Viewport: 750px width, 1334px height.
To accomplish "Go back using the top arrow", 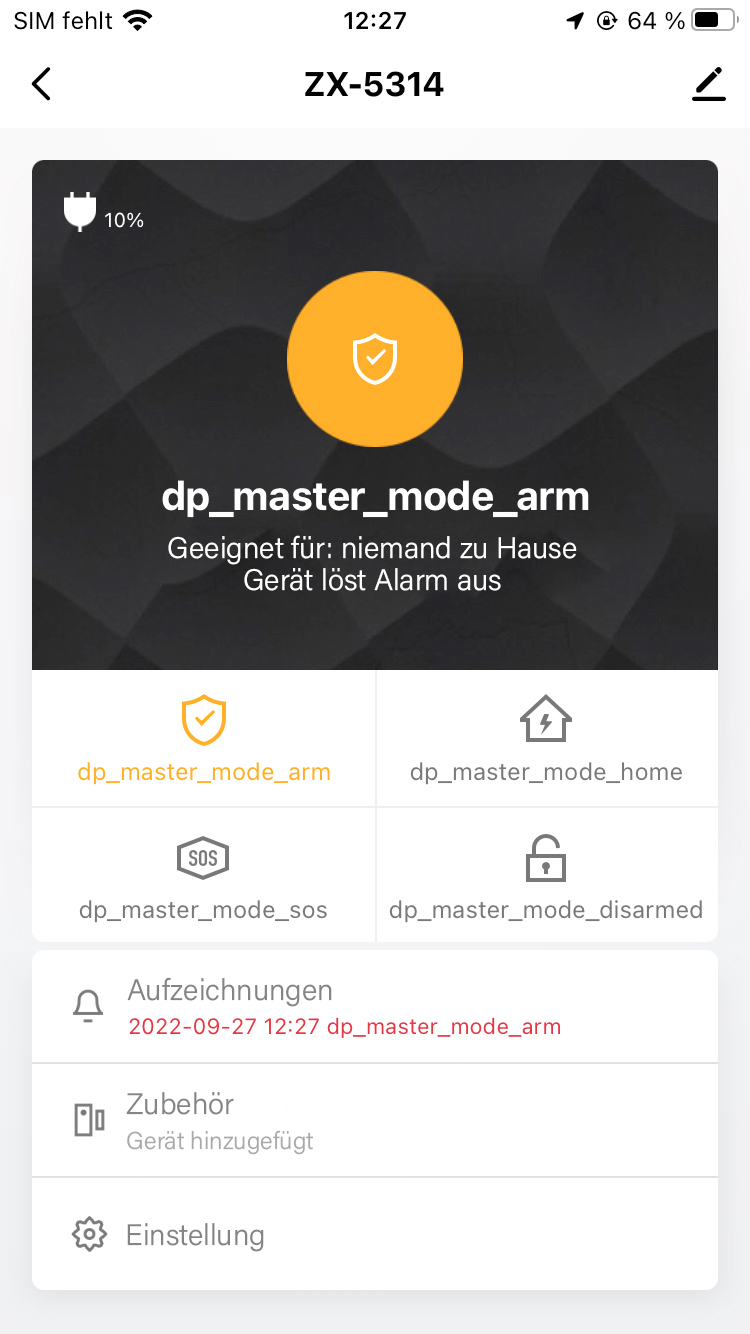I will (41, 84).
